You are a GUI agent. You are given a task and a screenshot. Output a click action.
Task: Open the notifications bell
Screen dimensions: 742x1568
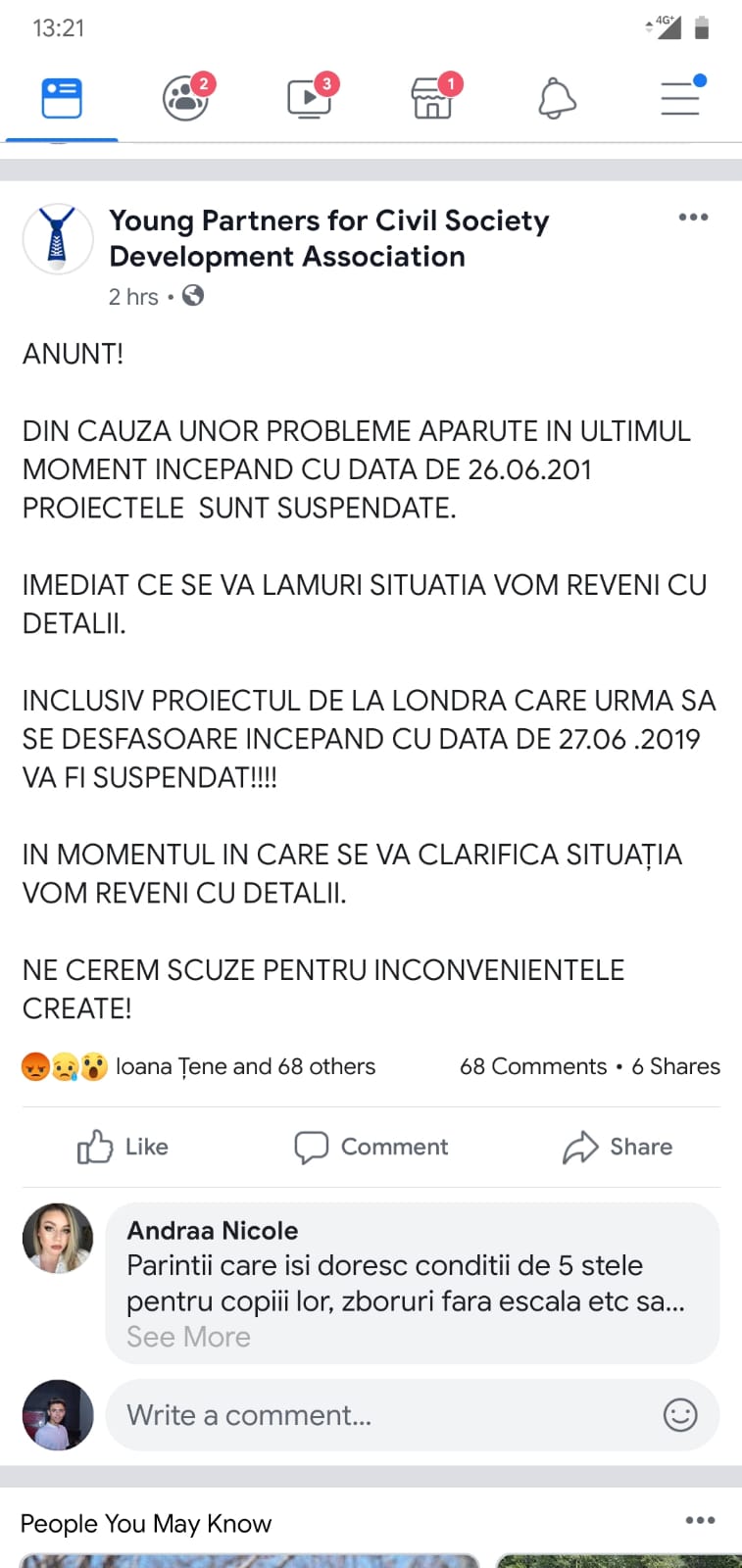click(x=557, y=98)
